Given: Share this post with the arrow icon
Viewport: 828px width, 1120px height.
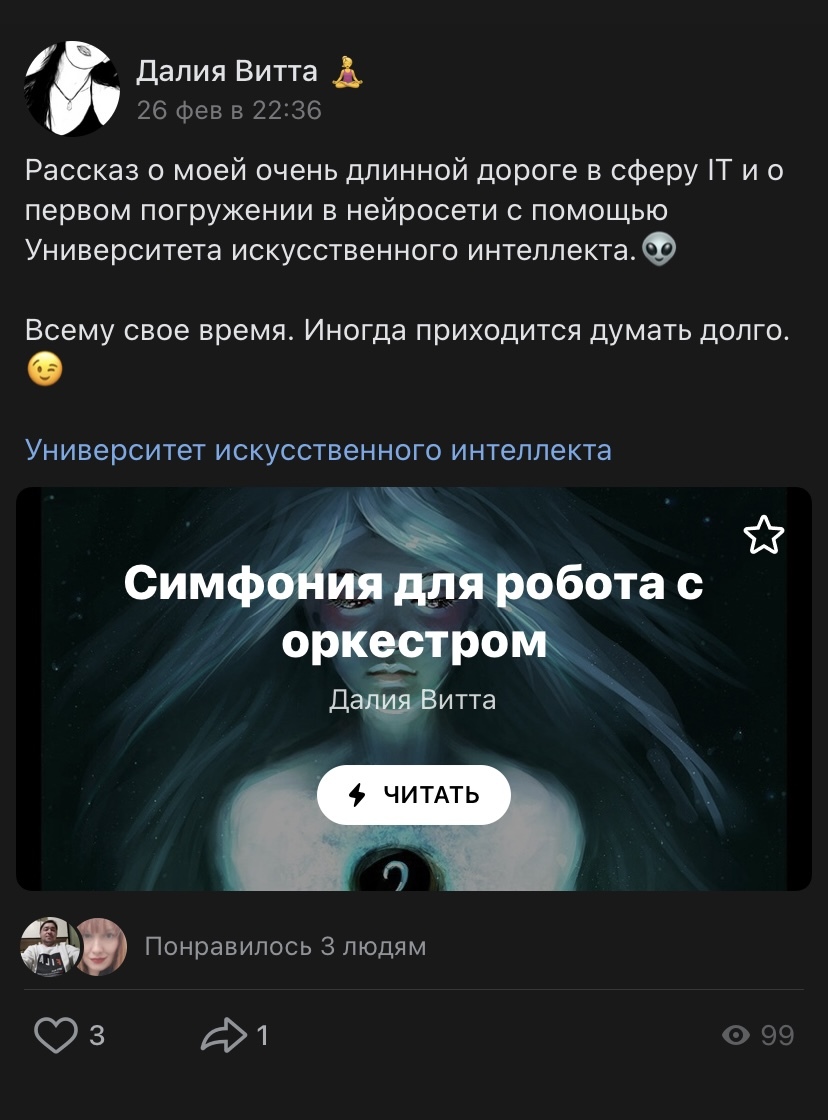Looking at the screenshot, I should (x=221, y=1035).
